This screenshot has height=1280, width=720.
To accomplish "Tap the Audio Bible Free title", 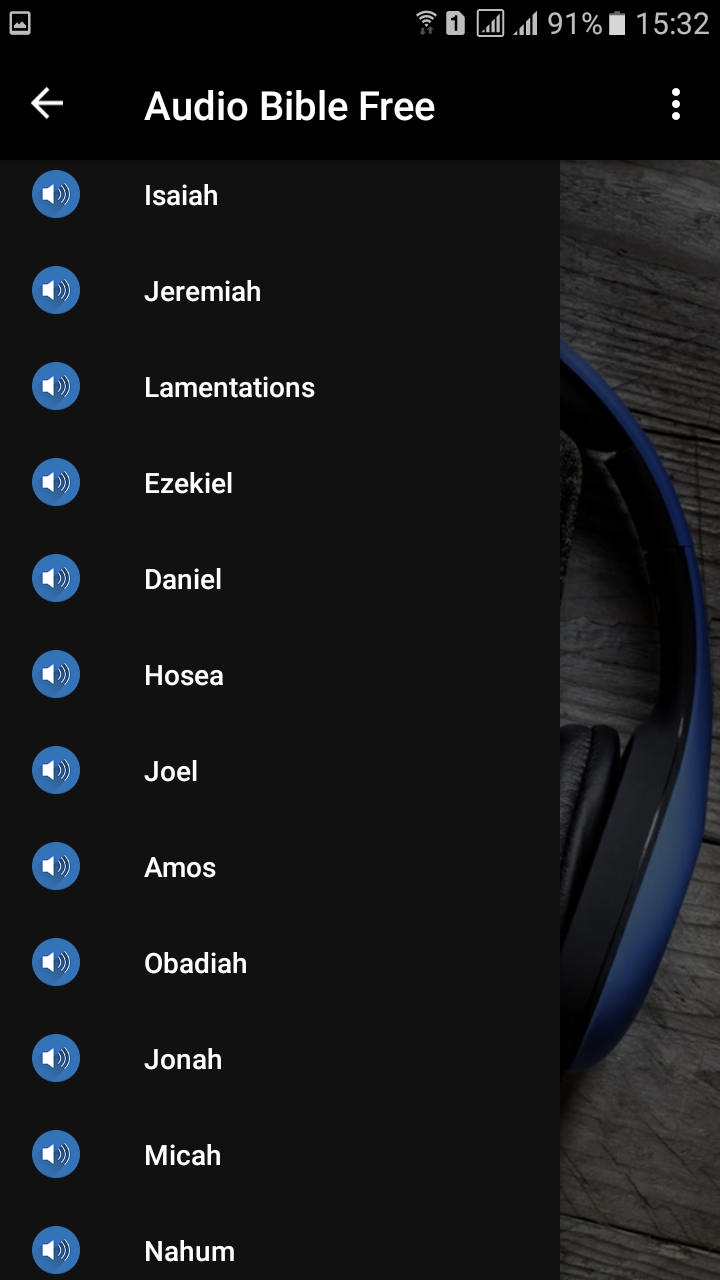I will (290, 104).
